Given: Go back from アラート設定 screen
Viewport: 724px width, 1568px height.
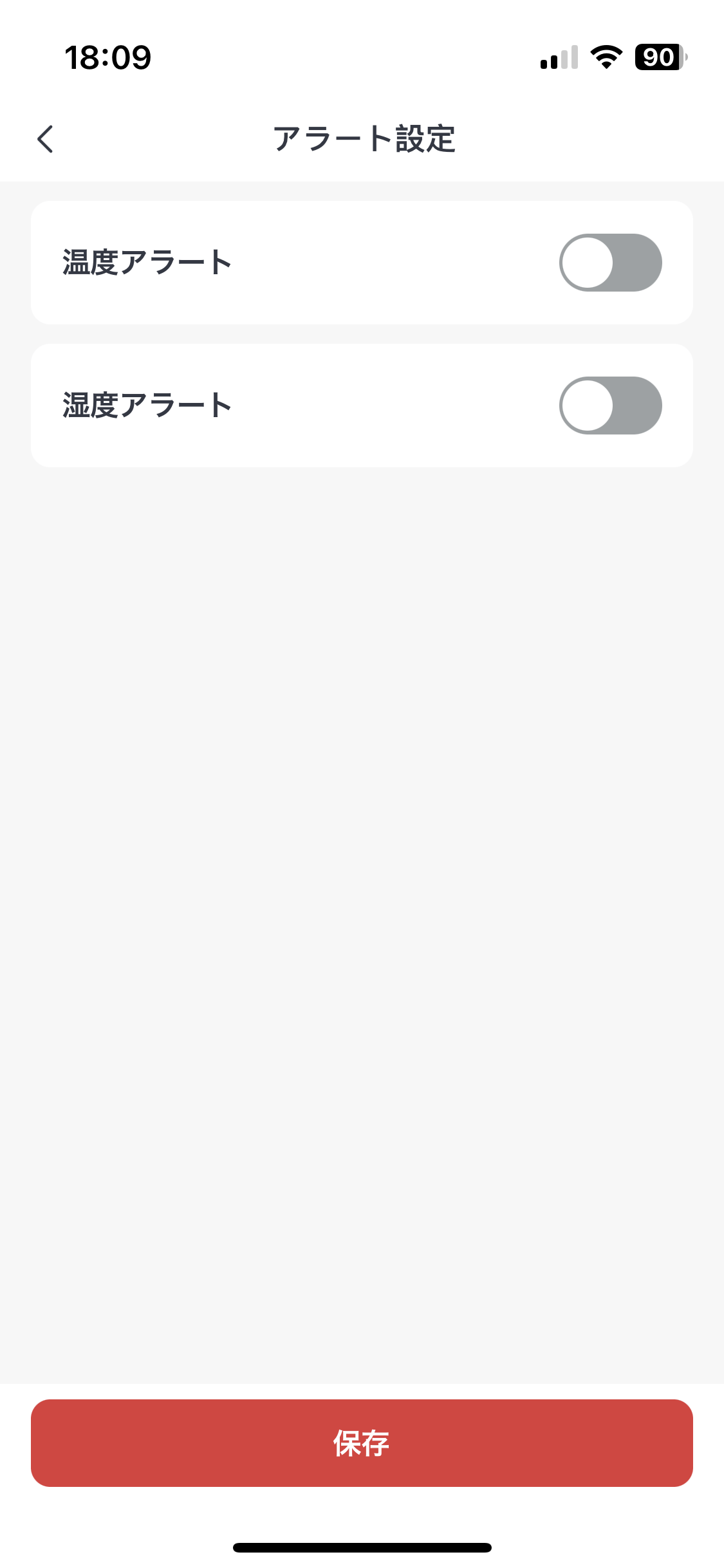Looking at the screenshot, I should click(45, 139).
